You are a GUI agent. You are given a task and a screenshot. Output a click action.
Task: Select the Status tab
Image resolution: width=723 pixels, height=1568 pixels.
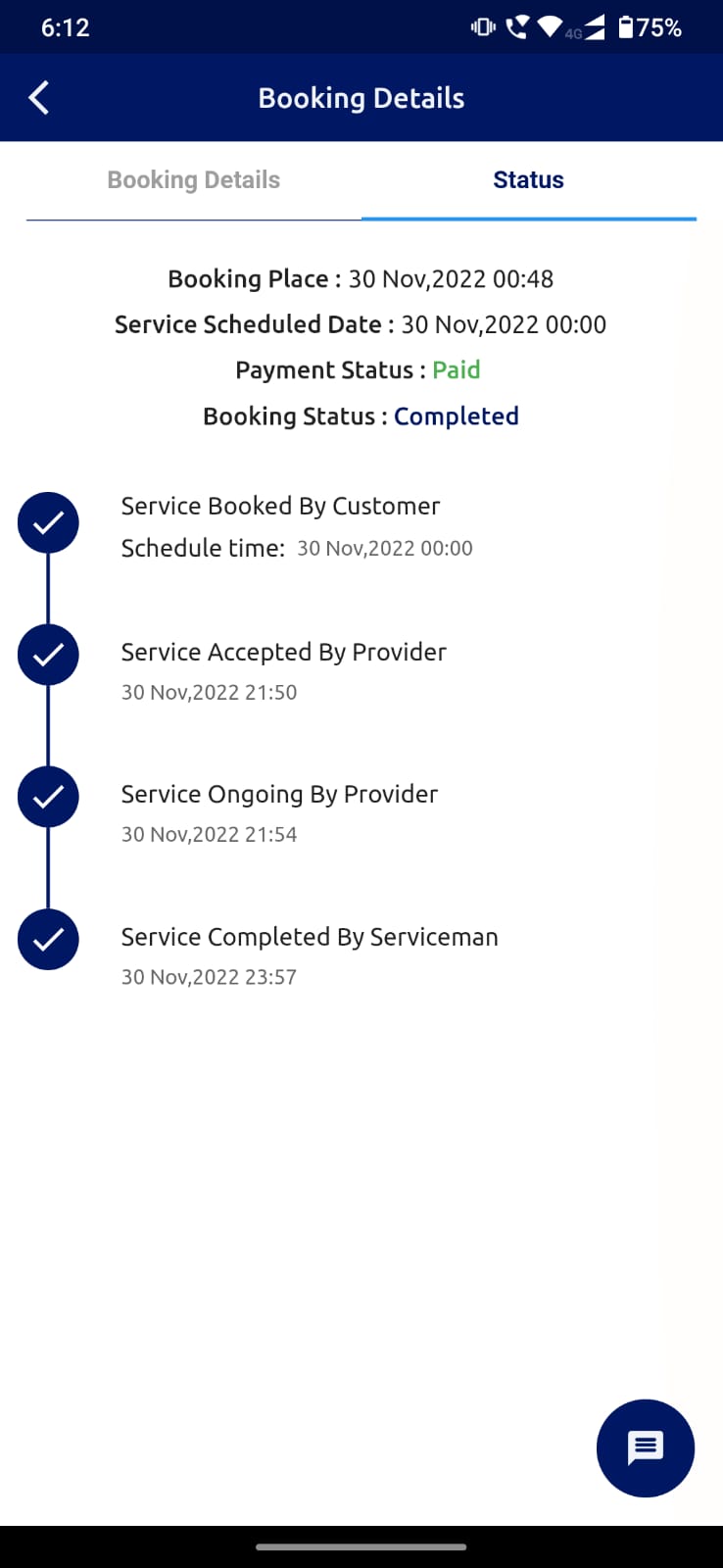point(529,180)
